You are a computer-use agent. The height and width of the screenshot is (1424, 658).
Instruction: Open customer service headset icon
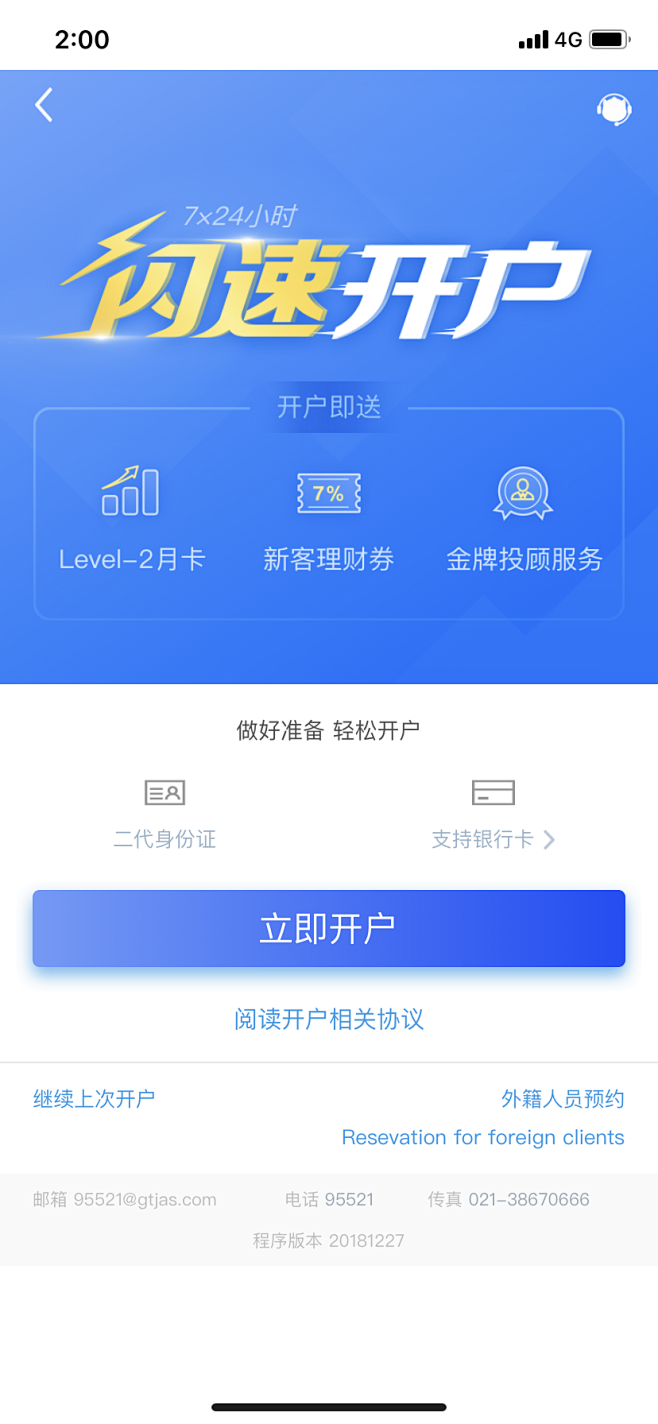tap(613, 109)
